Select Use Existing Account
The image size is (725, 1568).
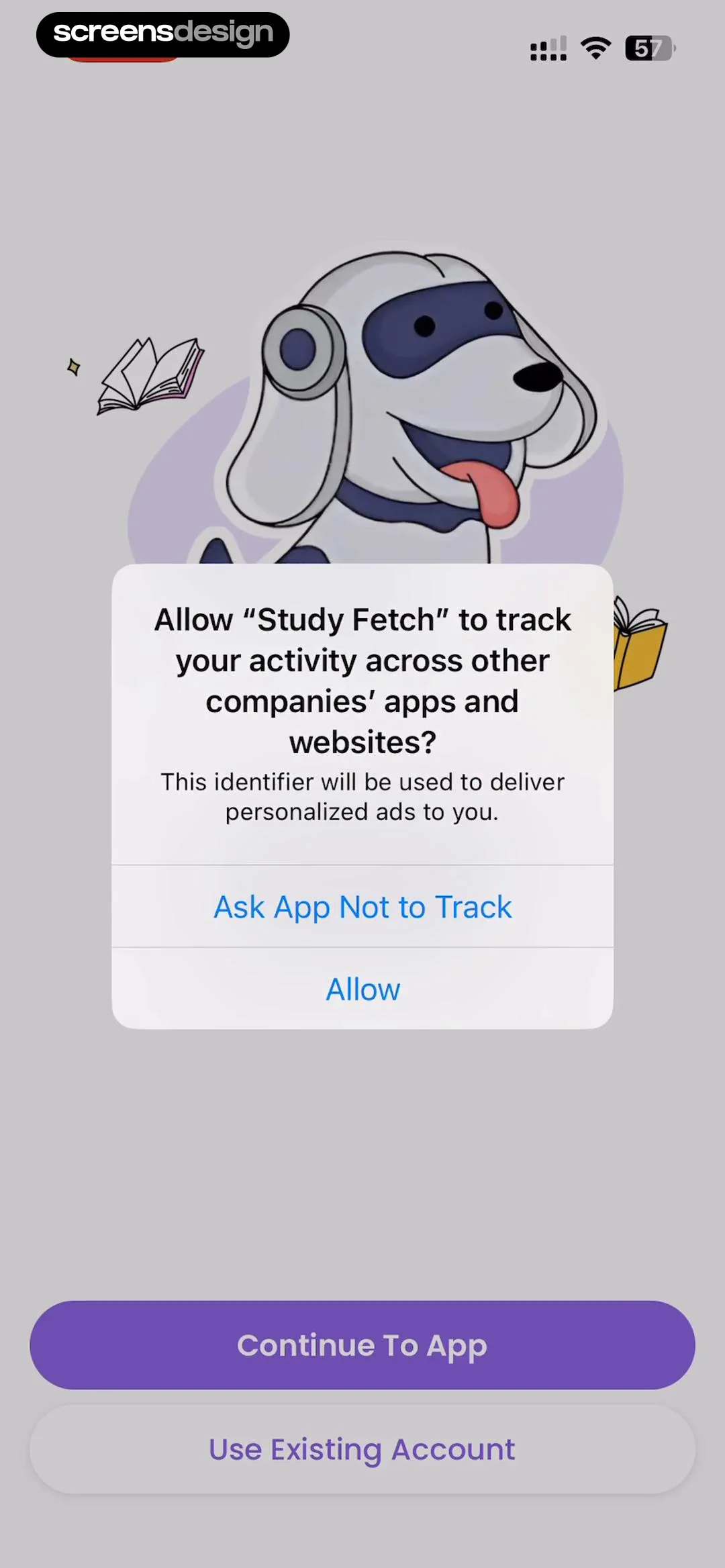362,1449
